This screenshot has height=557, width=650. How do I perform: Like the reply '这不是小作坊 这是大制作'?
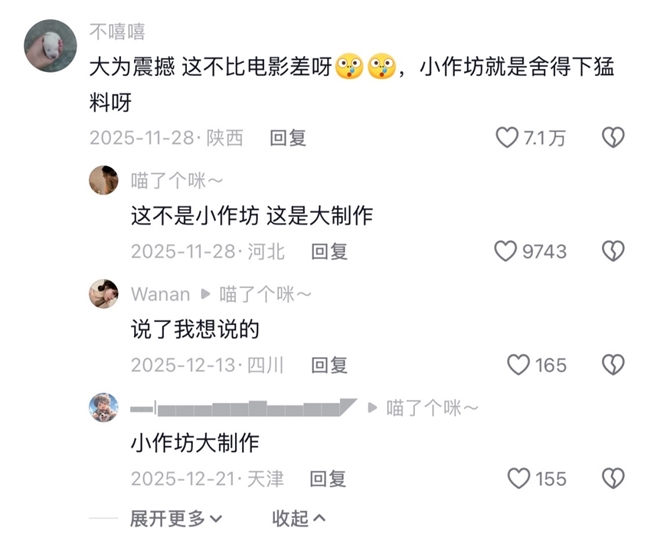[x=506, y=251]
